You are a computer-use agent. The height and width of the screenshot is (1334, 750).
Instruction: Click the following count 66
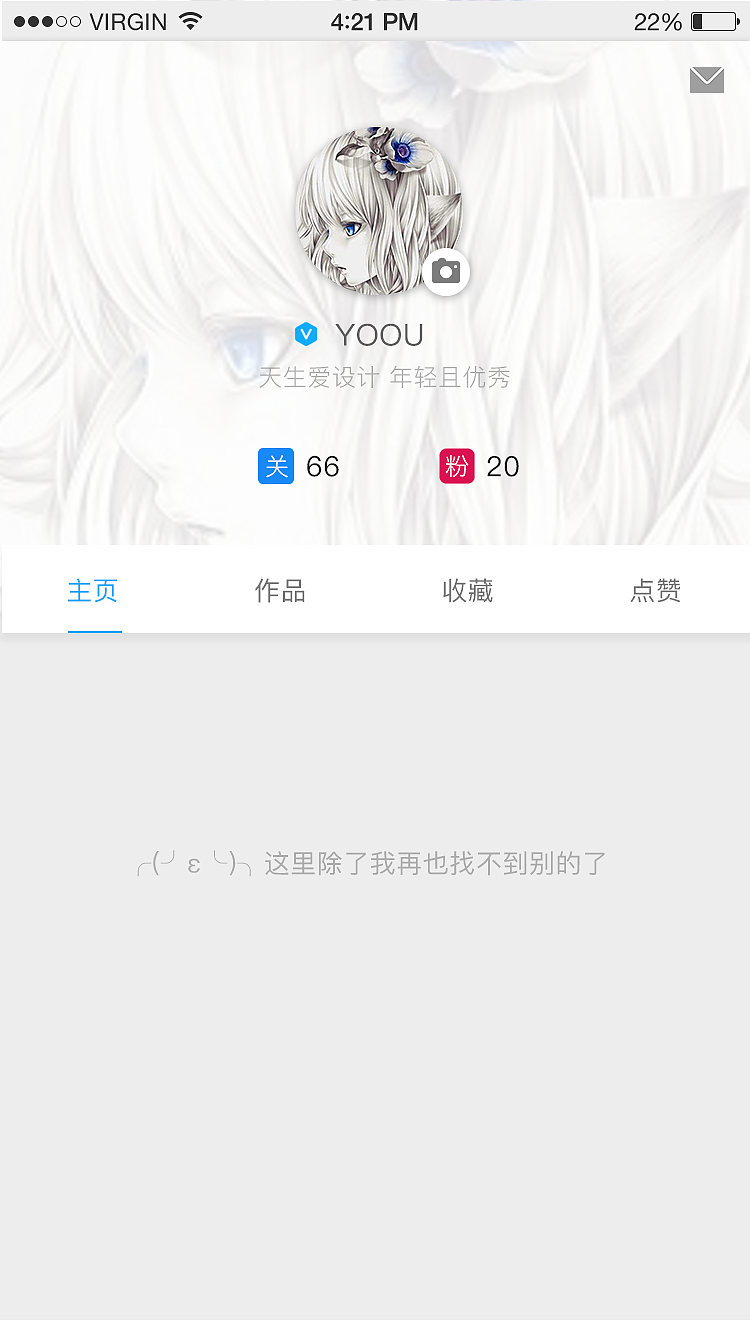324,466
